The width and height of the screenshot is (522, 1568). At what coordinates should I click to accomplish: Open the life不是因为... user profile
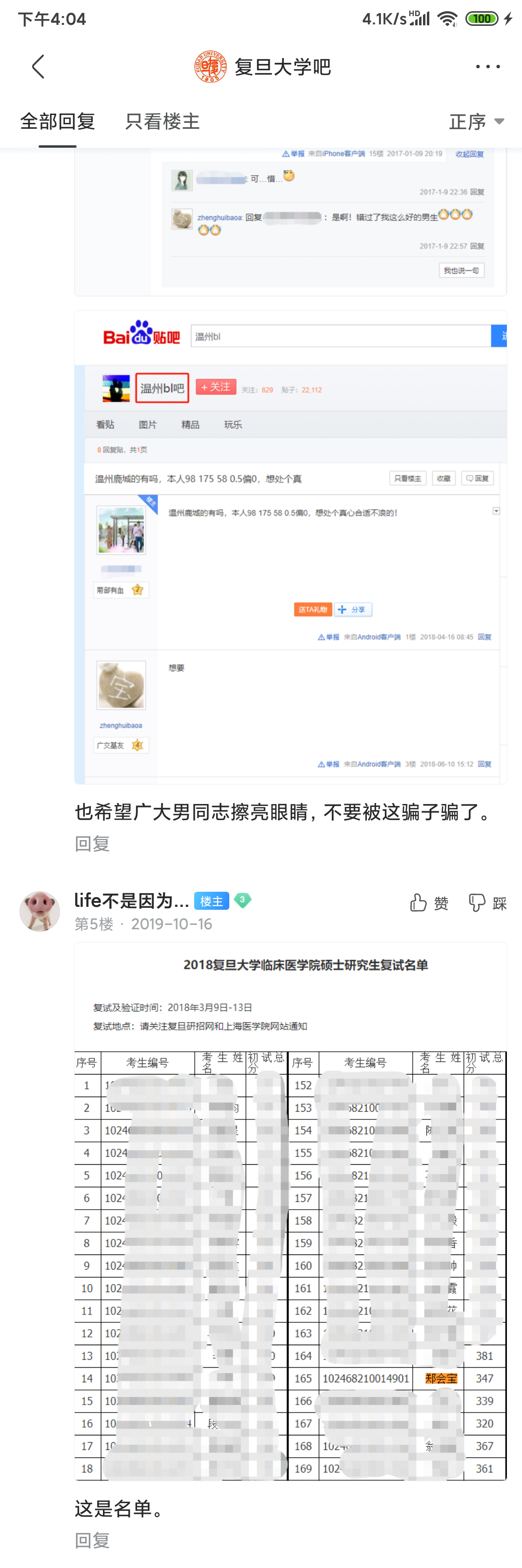131,900
